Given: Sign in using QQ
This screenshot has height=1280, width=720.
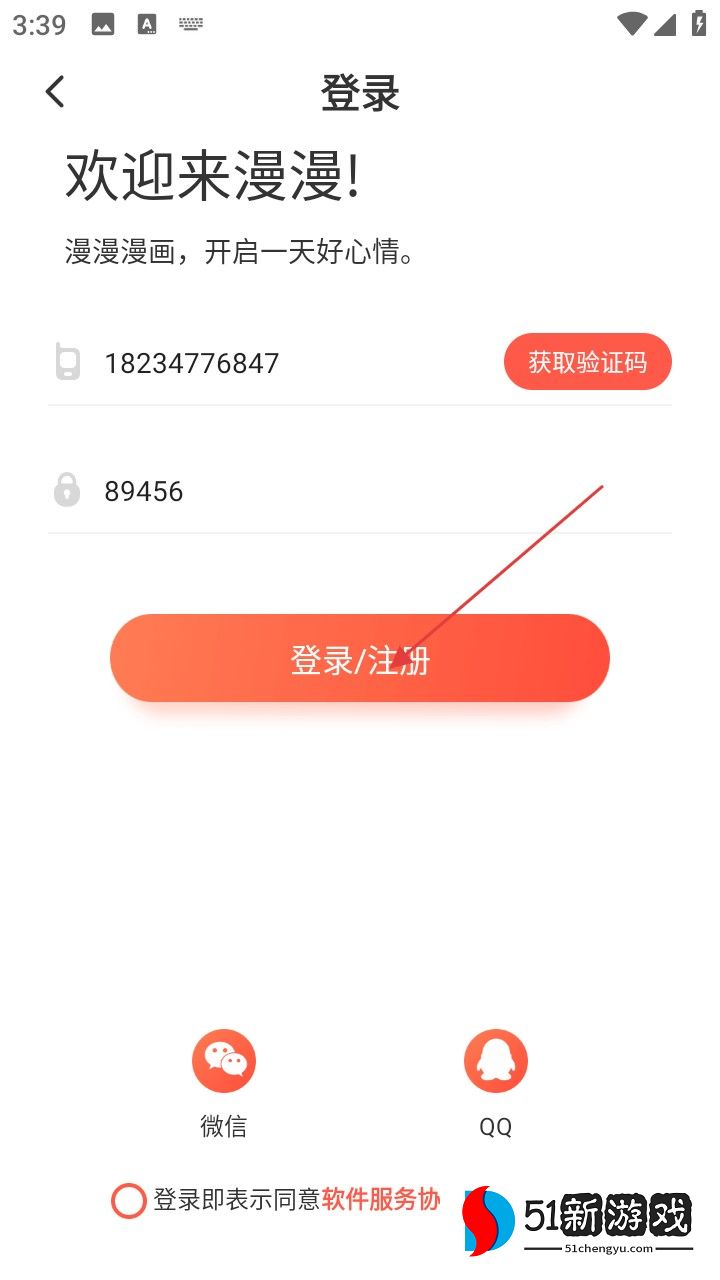Looking at the screenshot, I should [495, 1061].
